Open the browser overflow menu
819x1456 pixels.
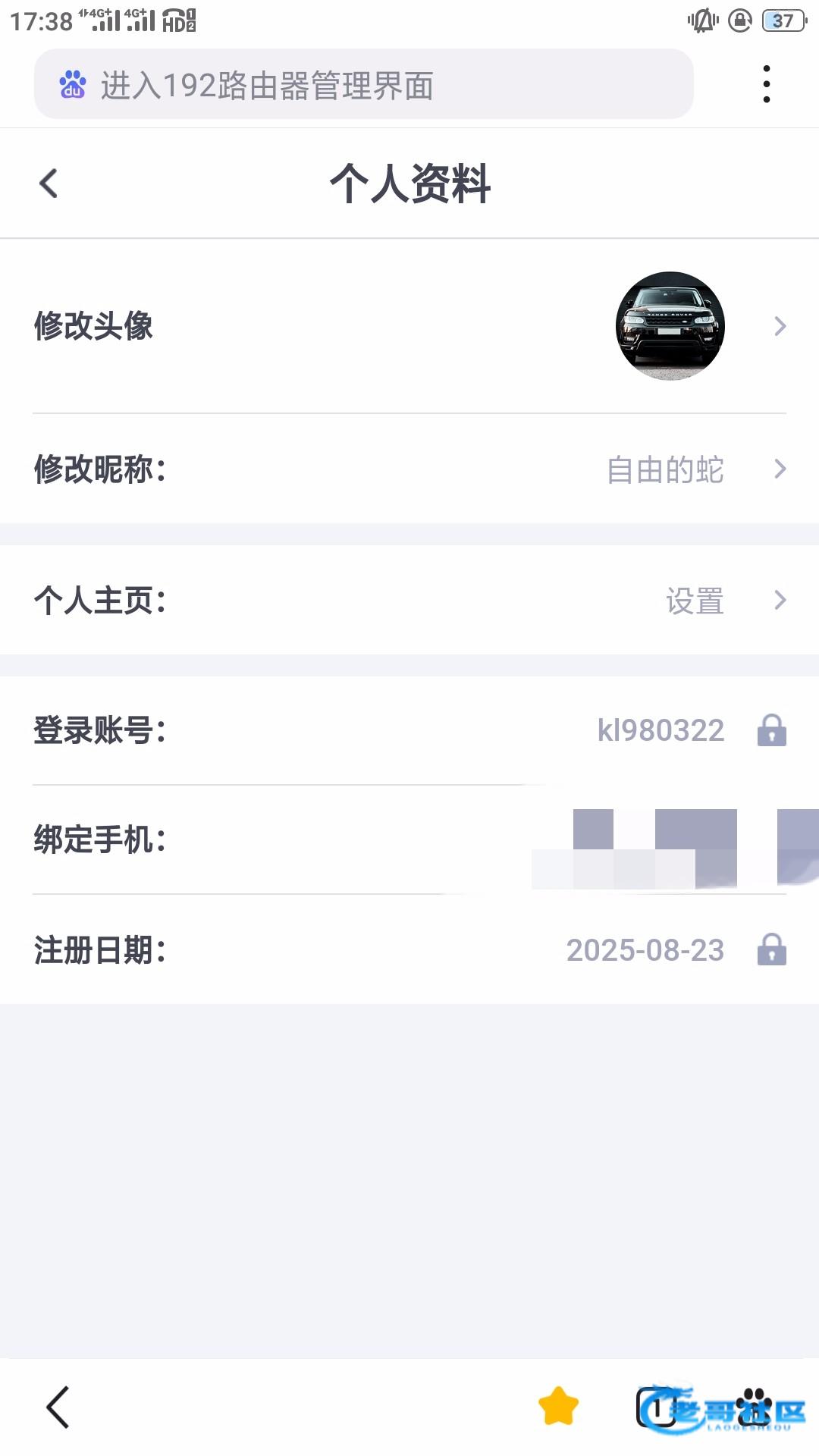[767, 84]
